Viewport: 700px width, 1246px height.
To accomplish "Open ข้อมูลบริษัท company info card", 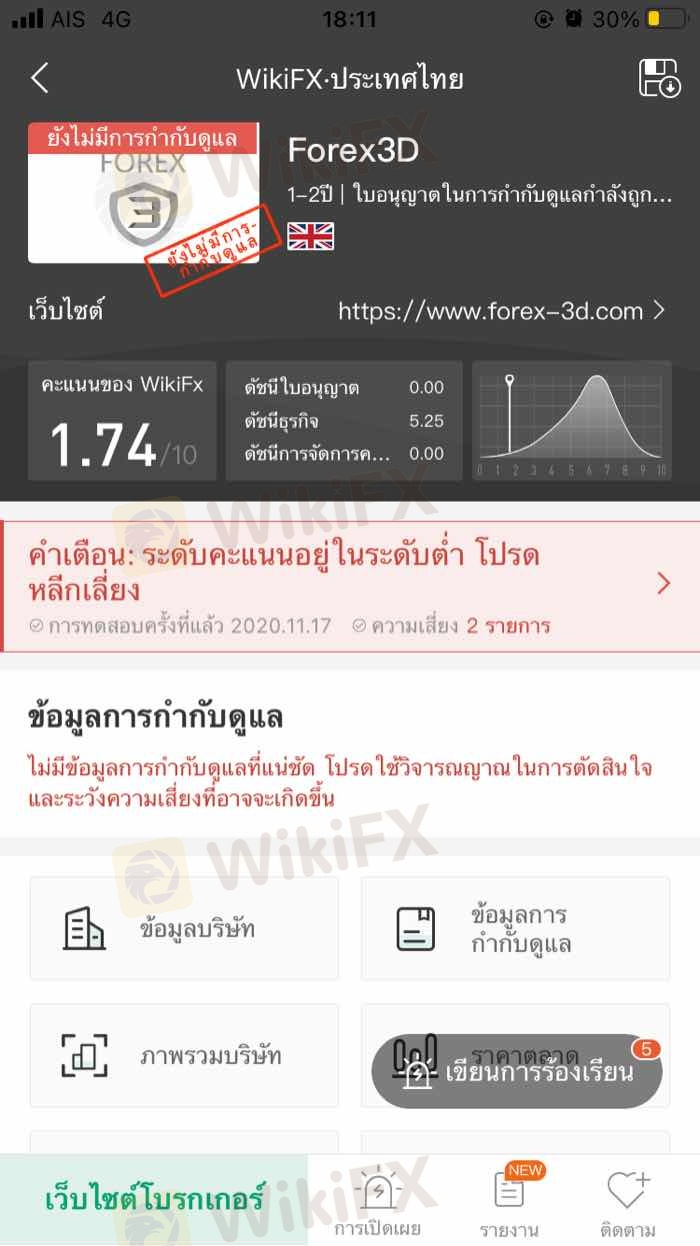I will pyautogui.click(x=184, y=928).
